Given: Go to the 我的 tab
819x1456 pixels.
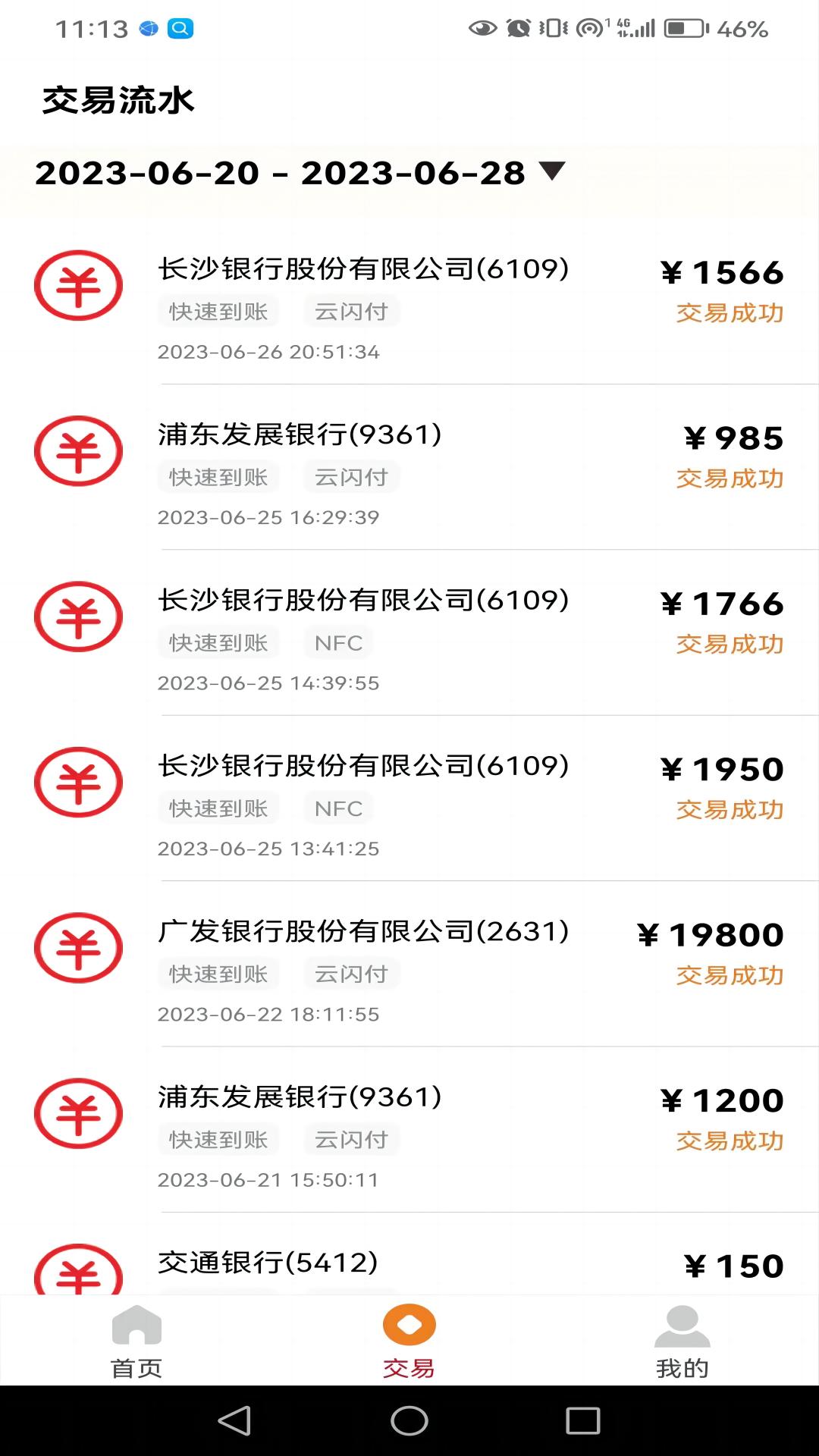Looking at the screenshot, I should (x=682, y=1341).
